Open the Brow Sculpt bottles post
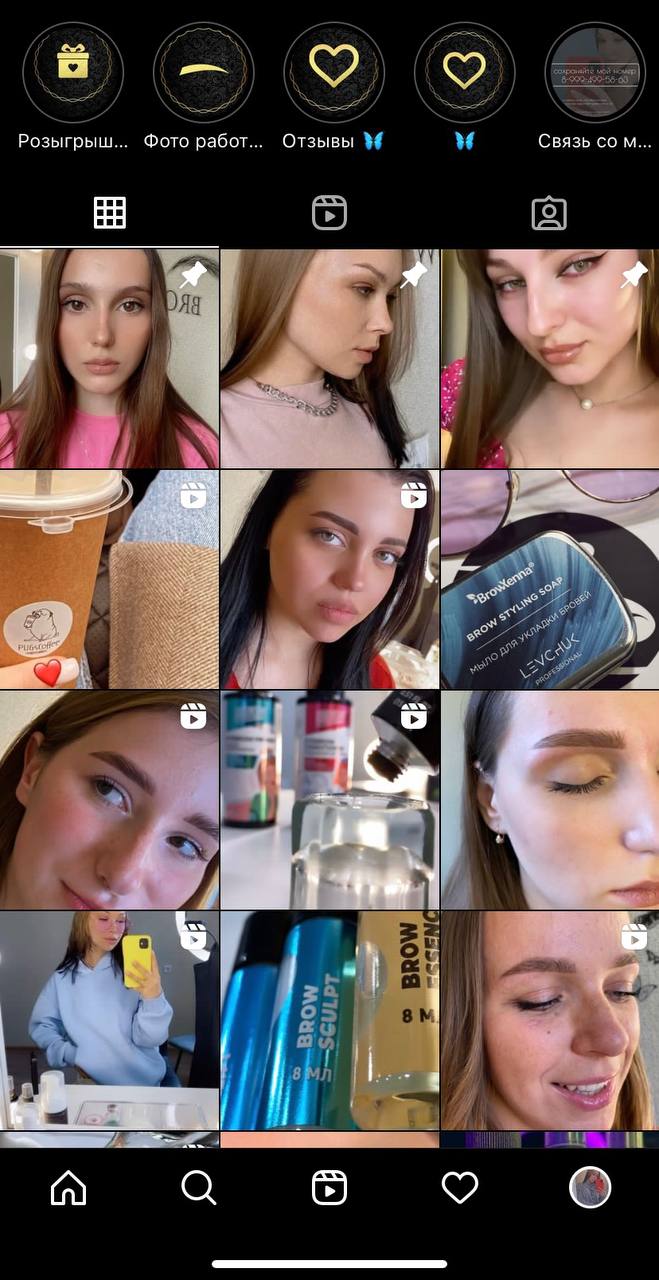 (x=330, y=1020)
